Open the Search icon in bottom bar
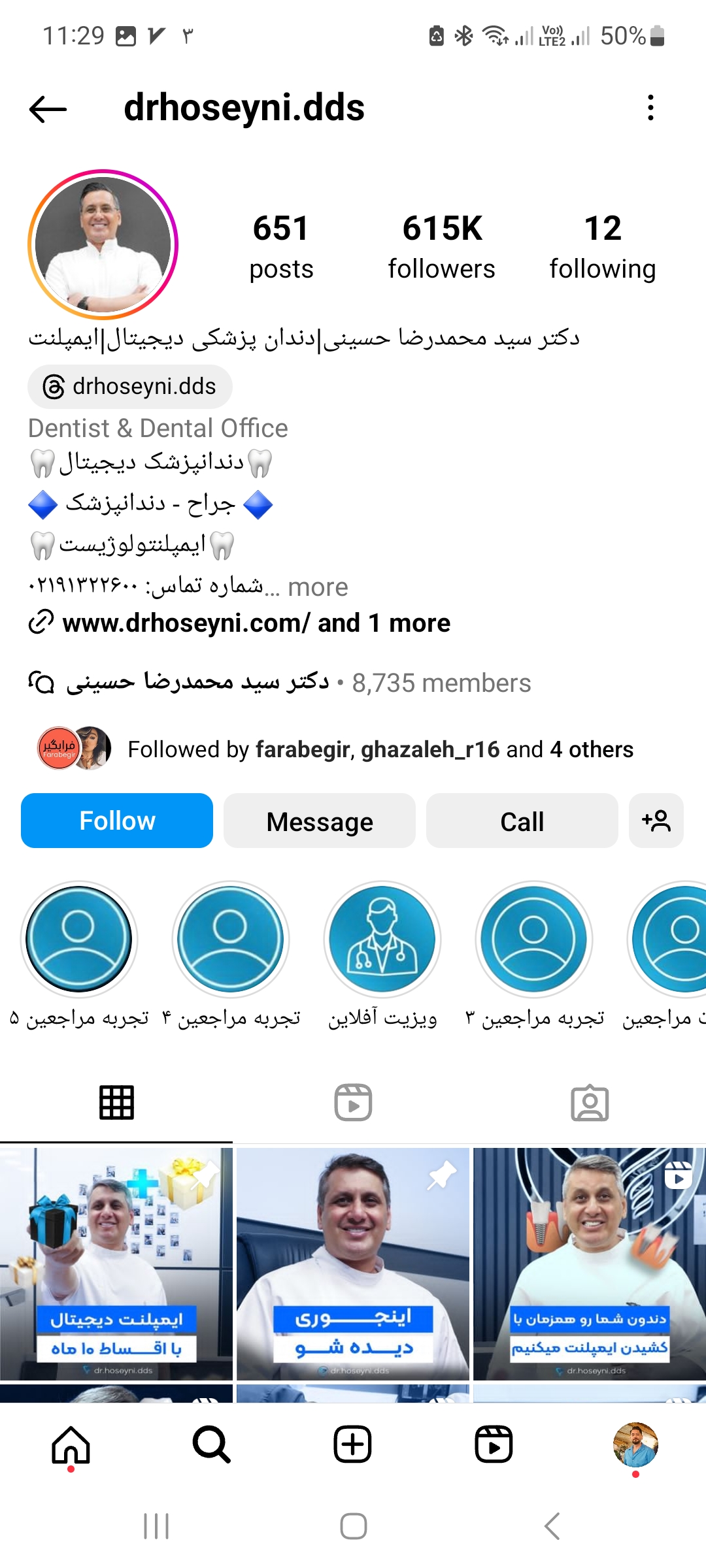The image size is (706, 1568). point(212,1444)
